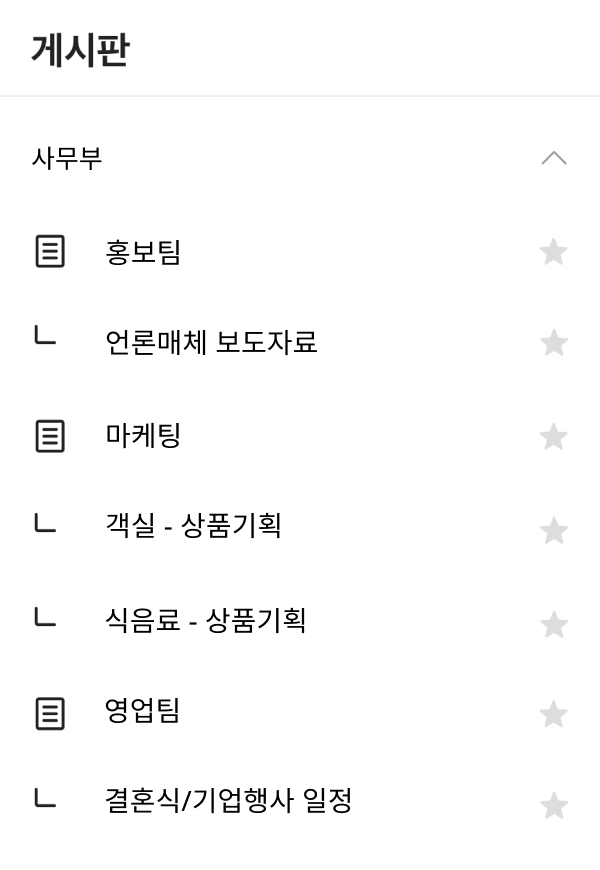The height and width of the screenshot is (870, 600).
Task: Star the 식음료 - 상품기획 board
Action: 553,624
